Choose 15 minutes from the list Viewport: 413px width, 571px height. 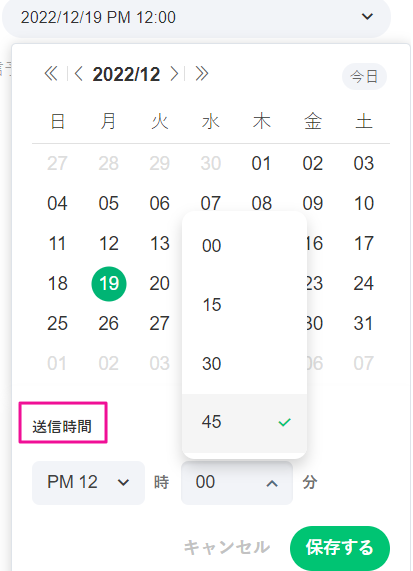(x=244, y=305)
